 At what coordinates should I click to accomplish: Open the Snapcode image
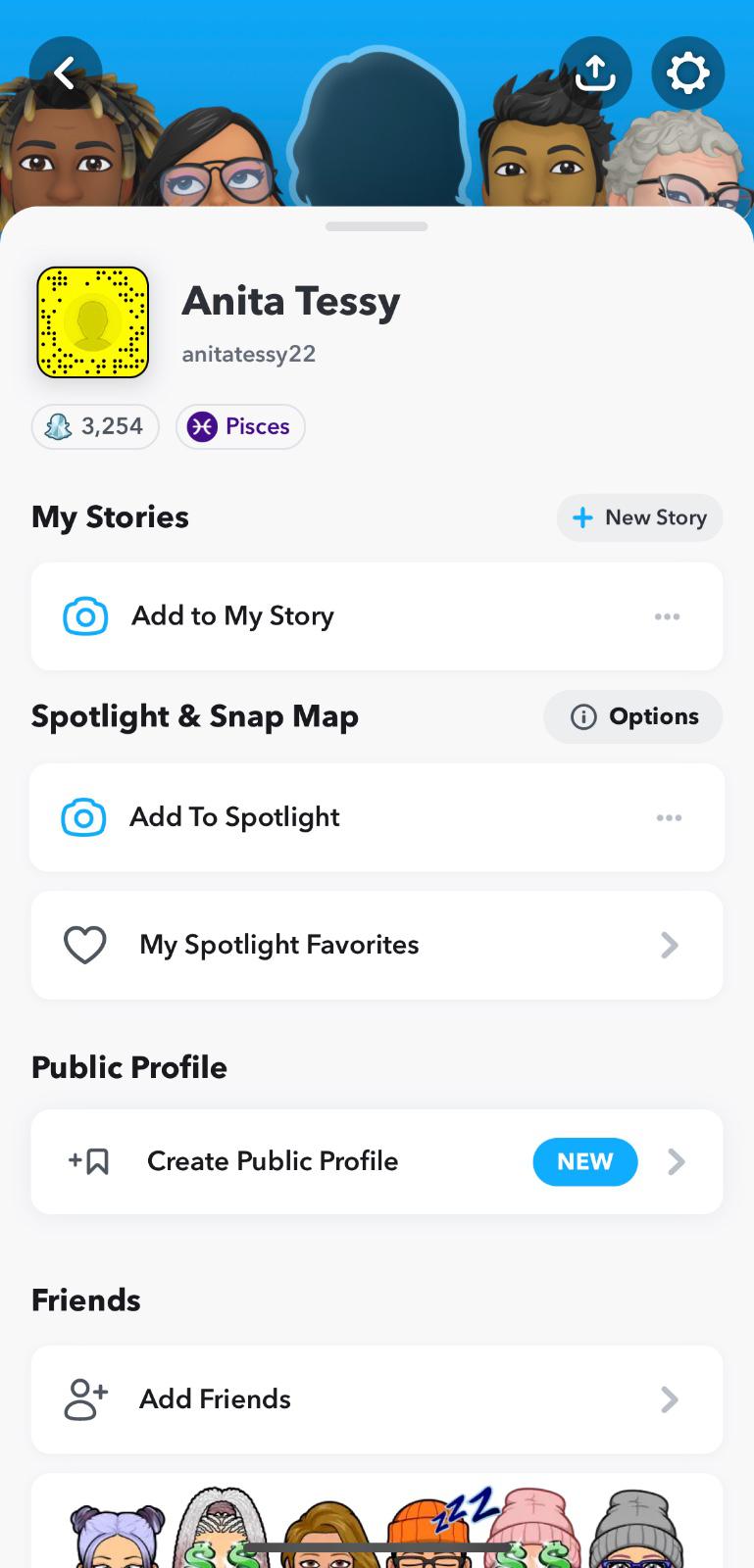point(92,322)
